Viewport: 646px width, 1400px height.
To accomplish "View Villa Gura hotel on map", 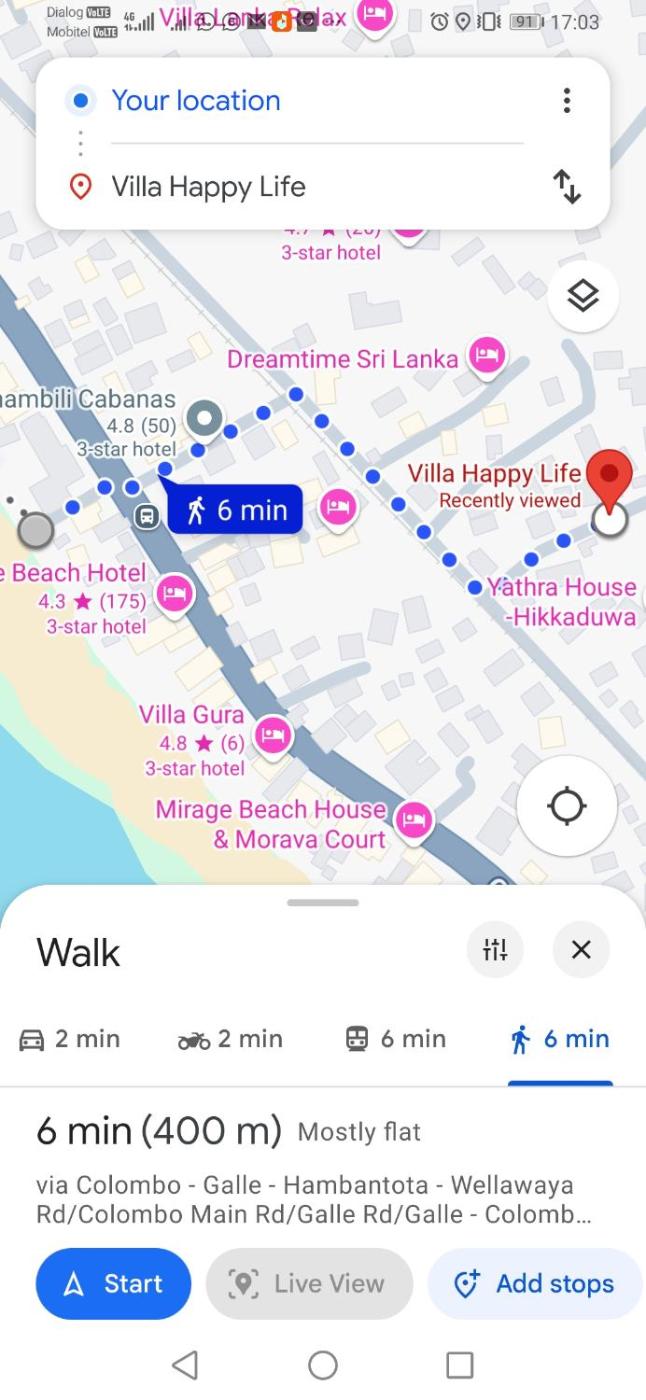I will tap(272, 736).
